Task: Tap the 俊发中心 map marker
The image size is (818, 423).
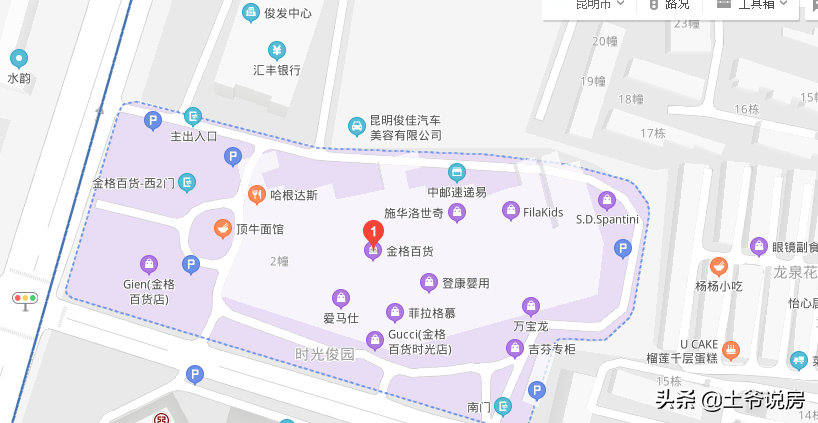Action: [251, 13]
